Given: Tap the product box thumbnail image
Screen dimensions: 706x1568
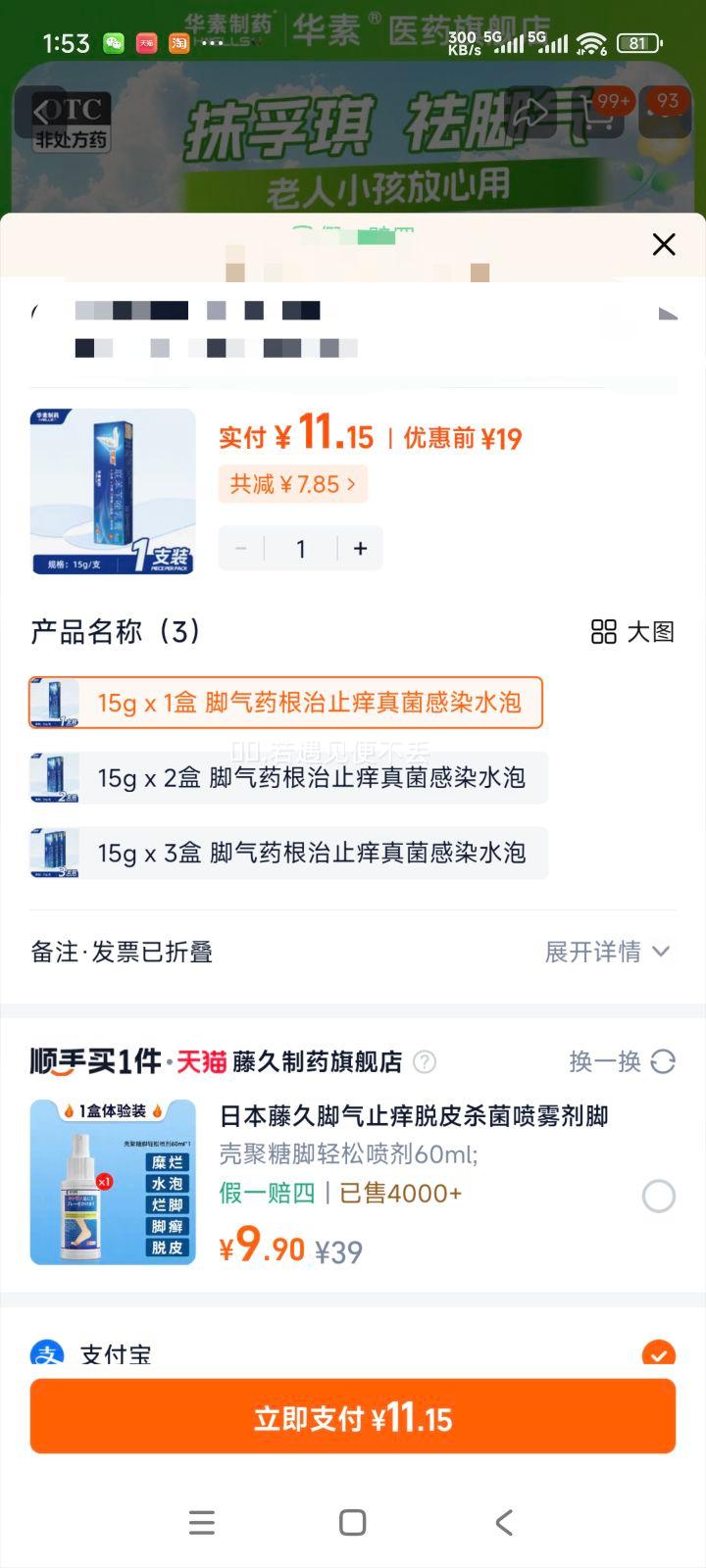Looking at the screenshot, I should tap(112, 490).
